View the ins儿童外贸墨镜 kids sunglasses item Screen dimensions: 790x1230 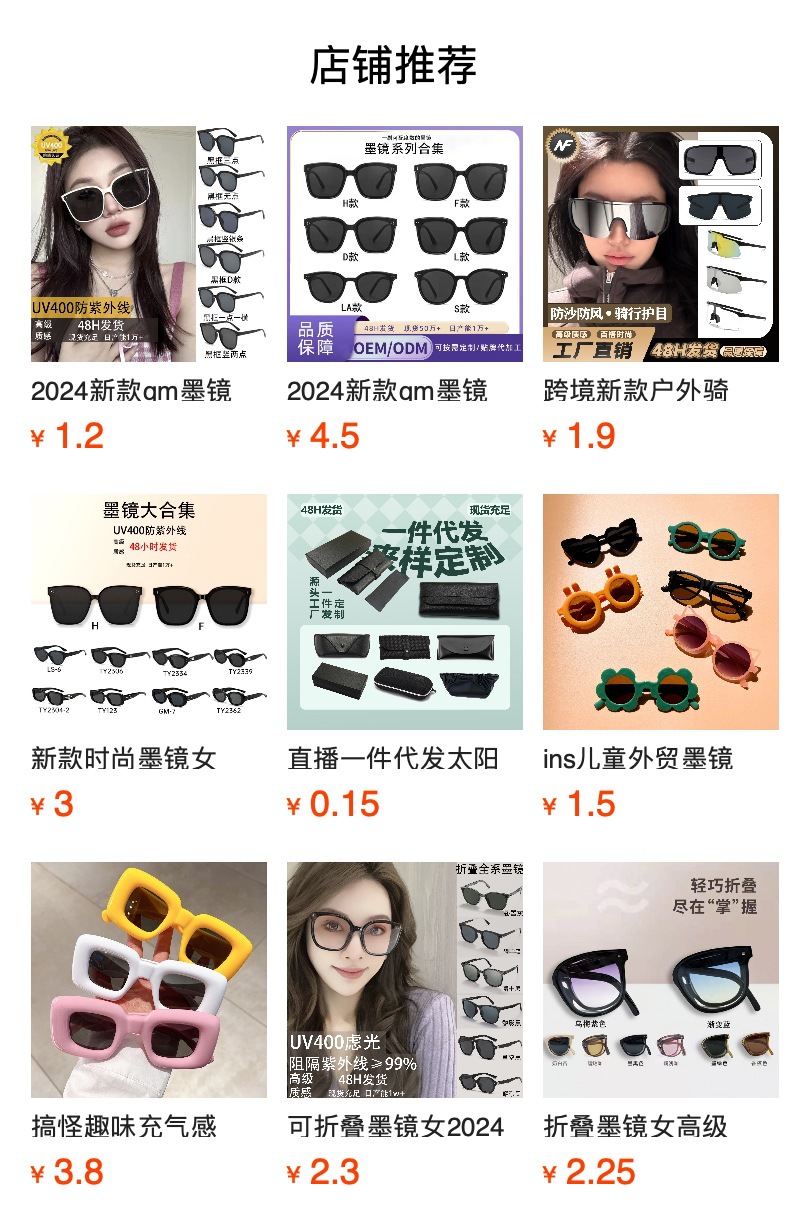click(x=660, y=612)
